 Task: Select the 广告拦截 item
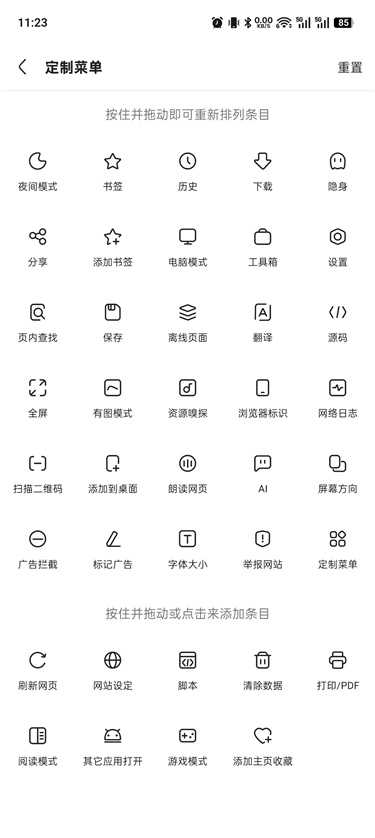[37, 549]
